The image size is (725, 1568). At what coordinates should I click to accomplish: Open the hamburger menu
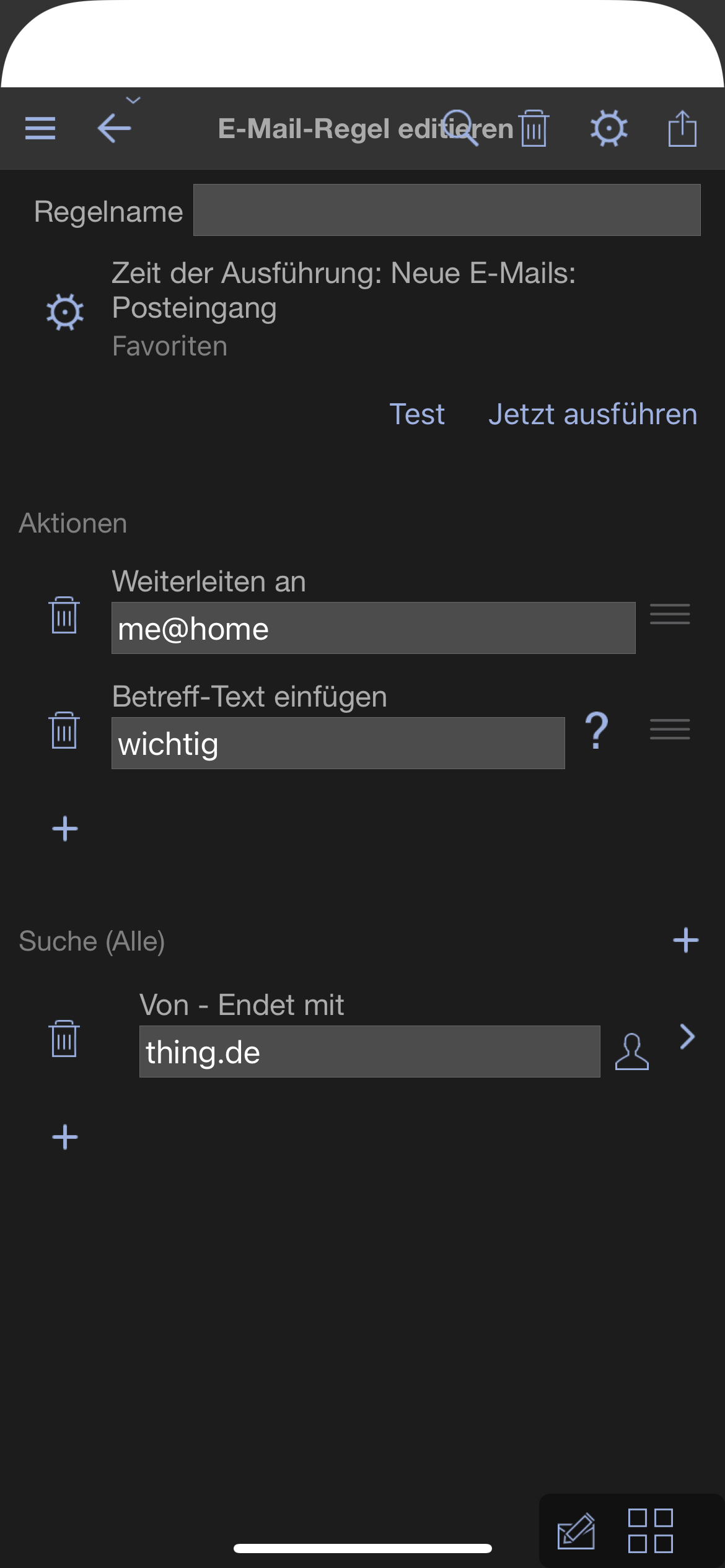pyautogui.click(x=40, y=129)
